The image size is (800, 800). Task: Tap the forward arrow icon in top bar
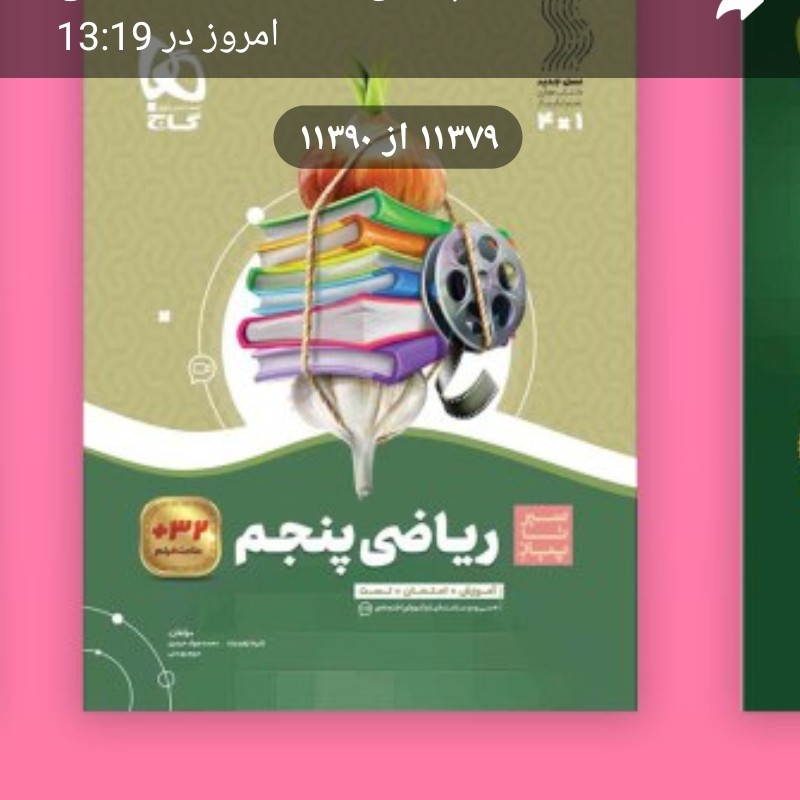tap(735, 8)
